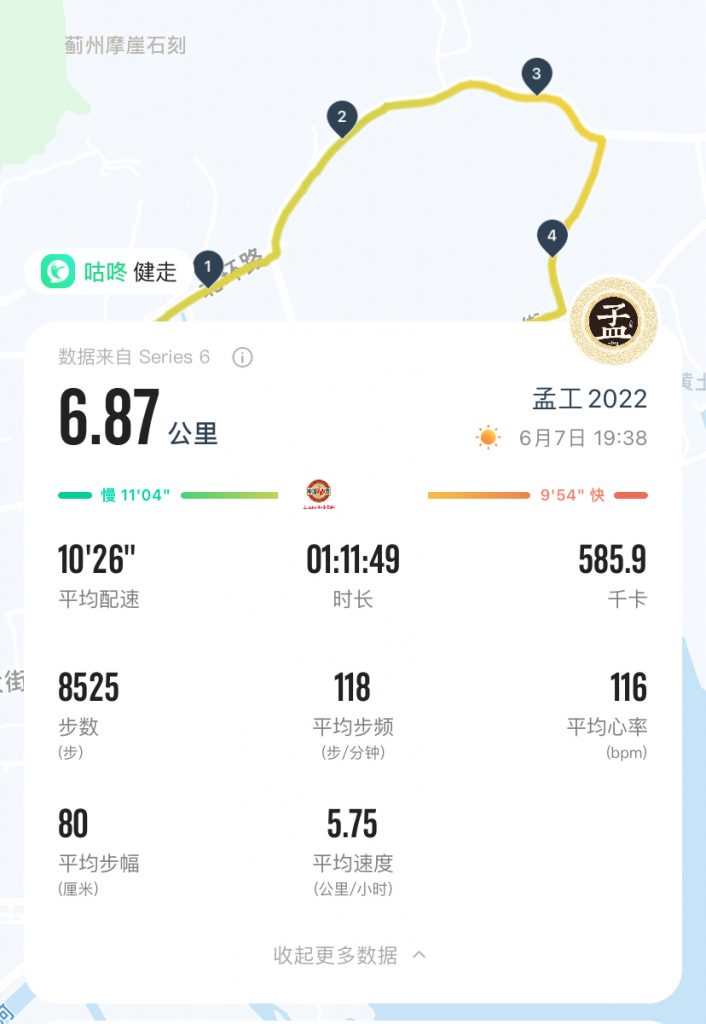Open data source info icon beside Series 6
This screenshot has height=1024, width=706.
click(242, 357)
